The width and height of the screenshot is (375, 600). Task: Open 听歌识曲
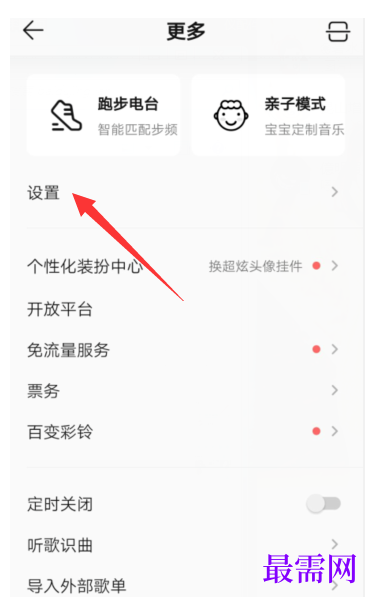tap(187, 545)
